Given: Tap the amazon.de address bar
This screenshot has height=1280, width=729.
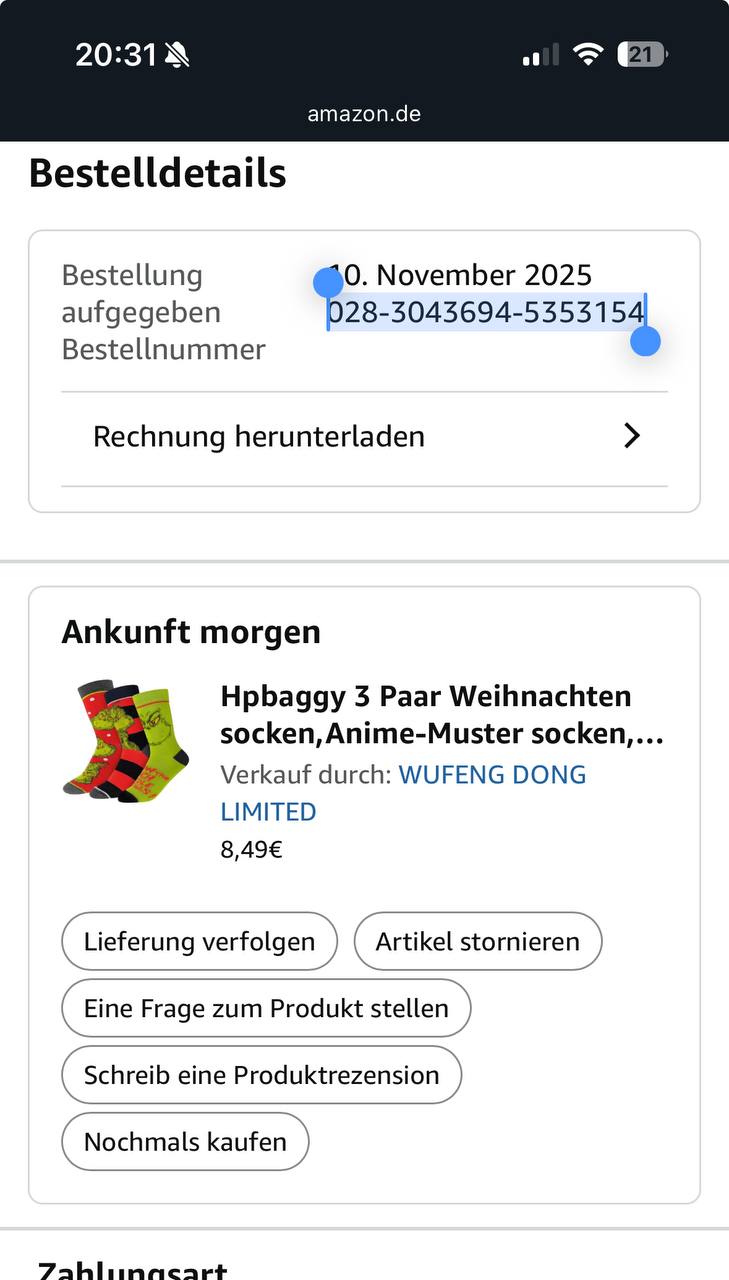Looking at the screenshot, I should coord(364,114).
